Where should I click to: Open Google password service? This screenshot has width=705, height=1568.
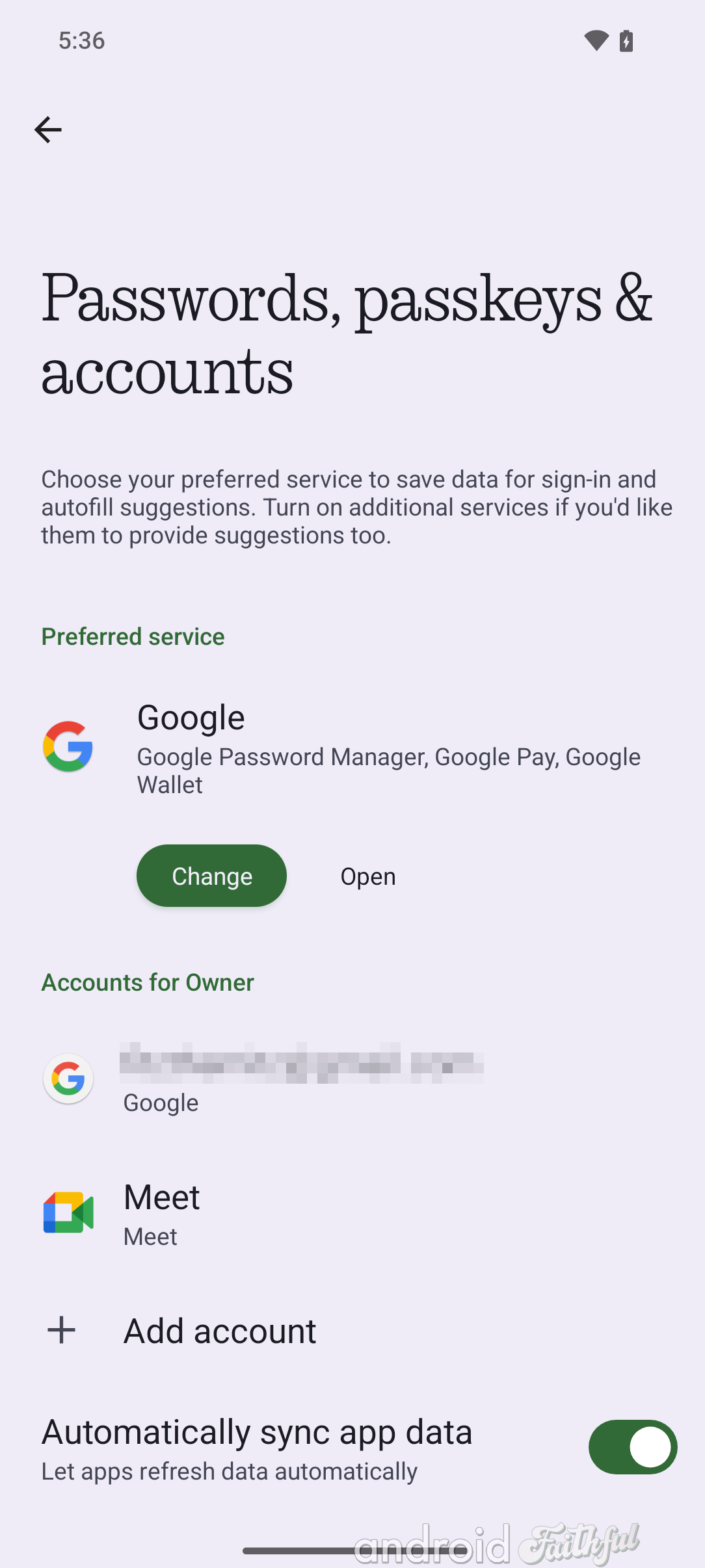[x=368, y=876]
